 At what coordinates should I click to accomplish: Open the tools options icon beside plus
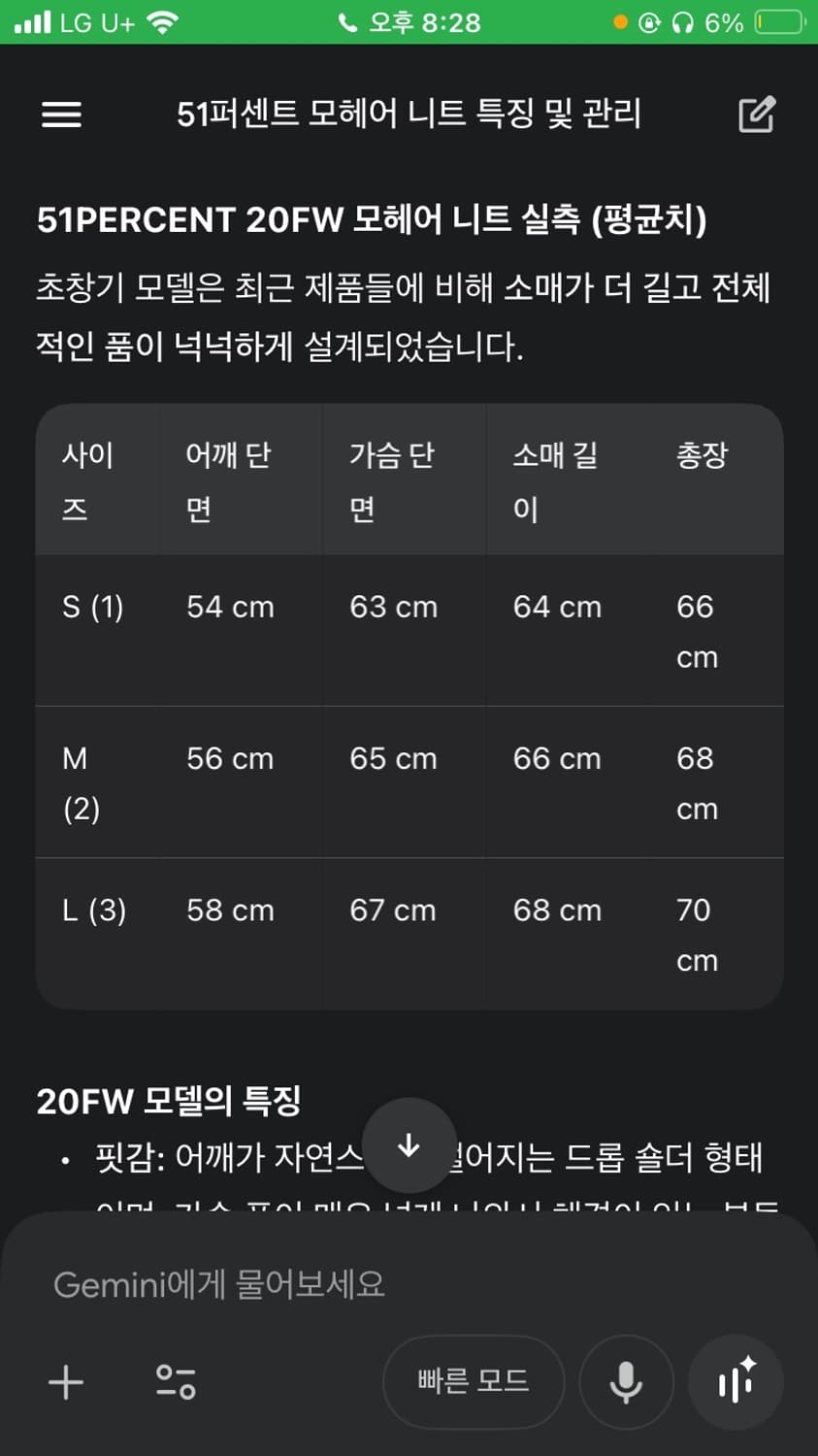point(175,1382)
